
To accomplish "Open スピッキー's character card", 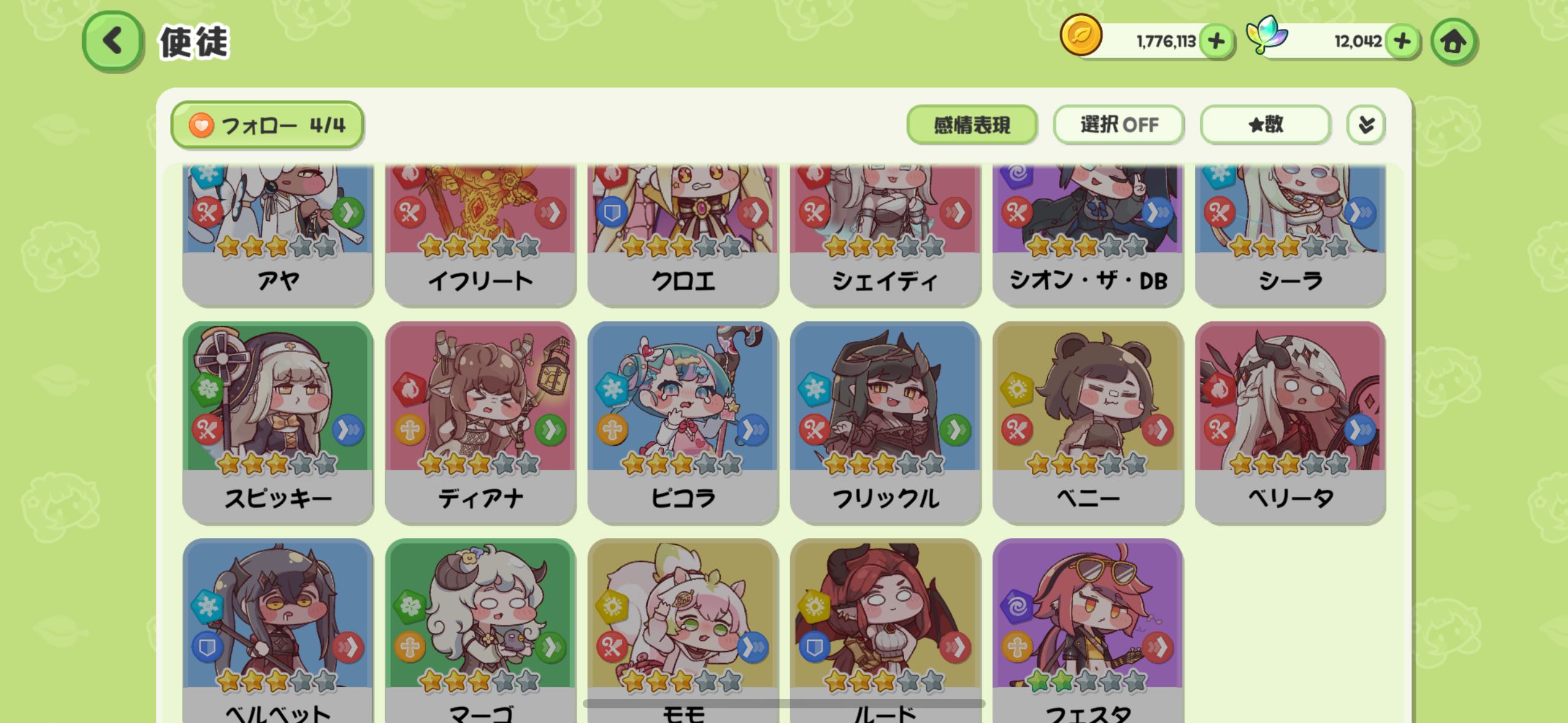I will (x=278, y=423).
